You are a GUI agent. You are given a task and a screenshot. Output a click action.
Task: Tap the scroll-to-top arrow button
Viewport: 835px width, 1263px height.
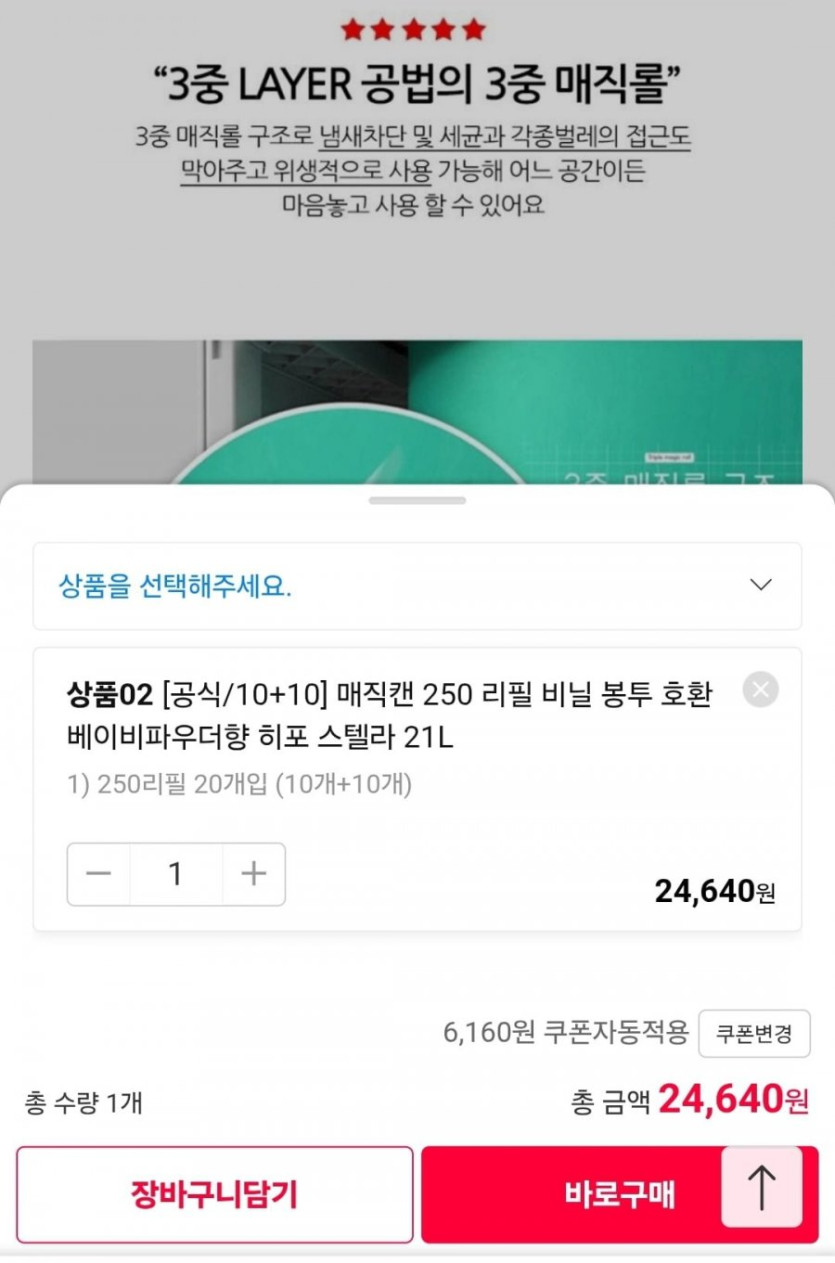click(x=762, y=1187)
